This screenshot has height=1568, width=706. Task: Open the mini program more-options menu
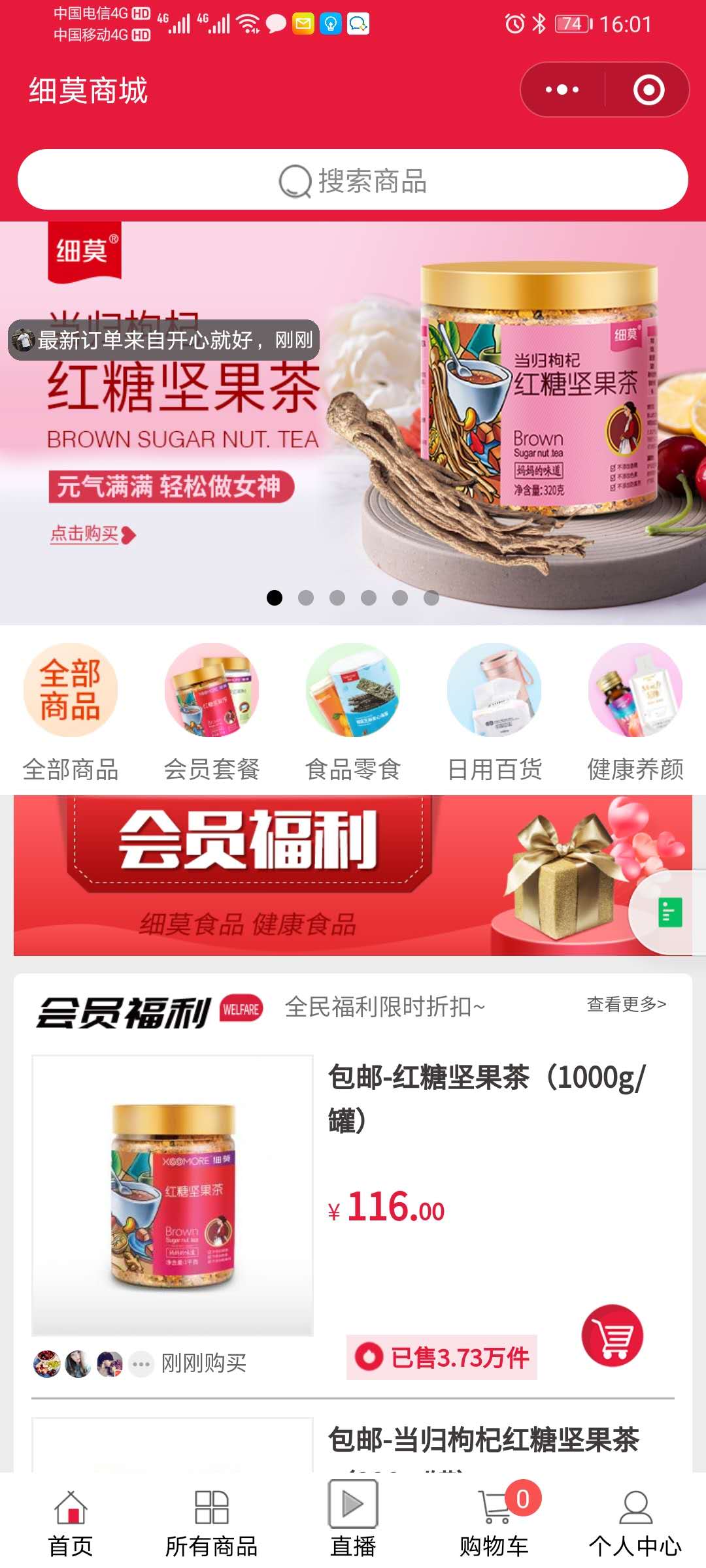pyautogui.click(x=562, y=90)
